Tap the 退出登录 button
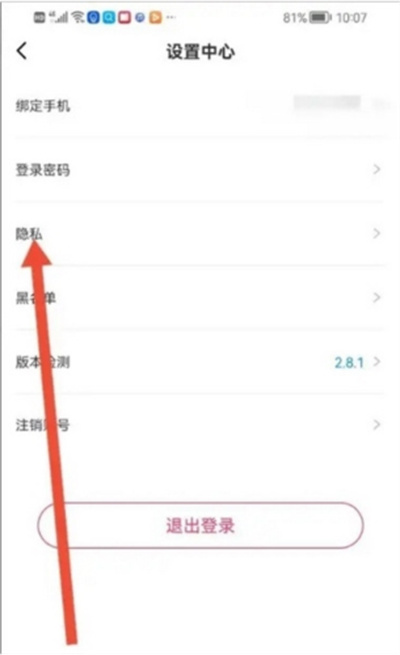400x655 pixels. point(200,526)
